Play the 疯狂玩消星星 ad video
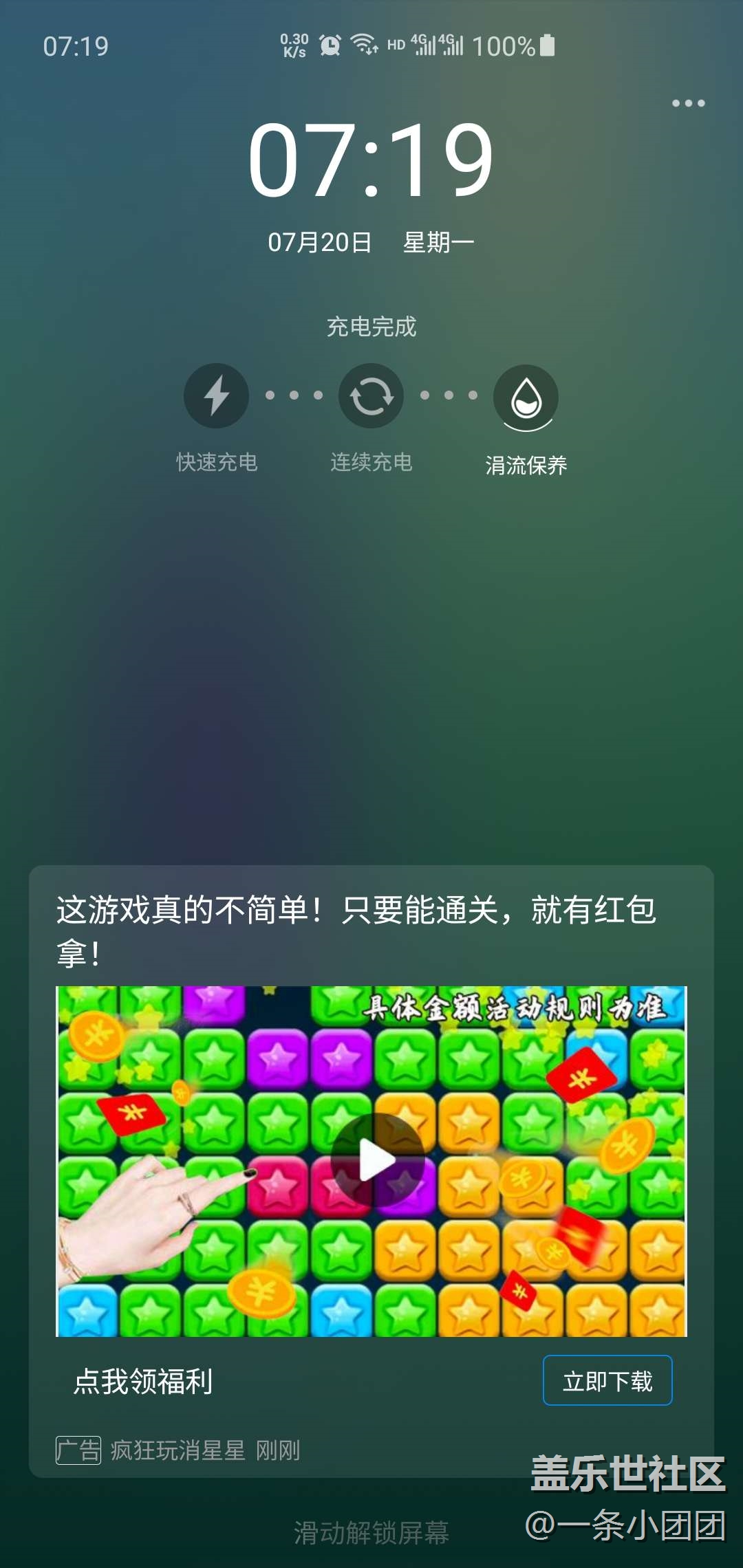The height and width of the screenshot is (1568, 743). click(376, 1160)
